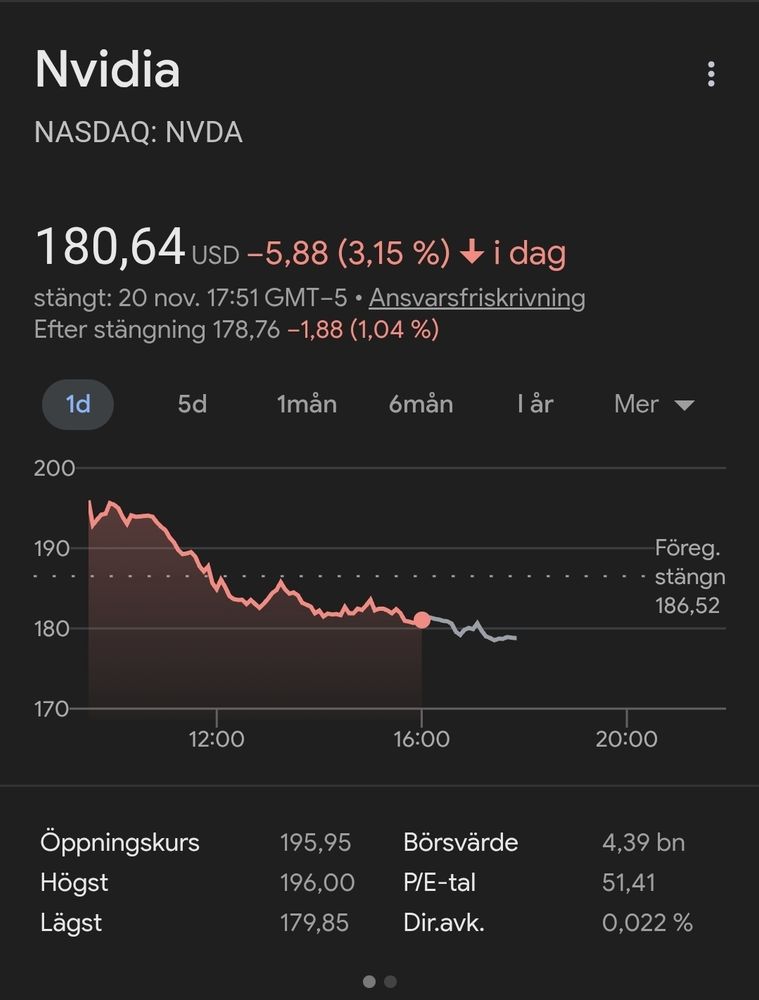
Task: Select the I år time range
Action: pyautogui.click(x=535, y=404)
